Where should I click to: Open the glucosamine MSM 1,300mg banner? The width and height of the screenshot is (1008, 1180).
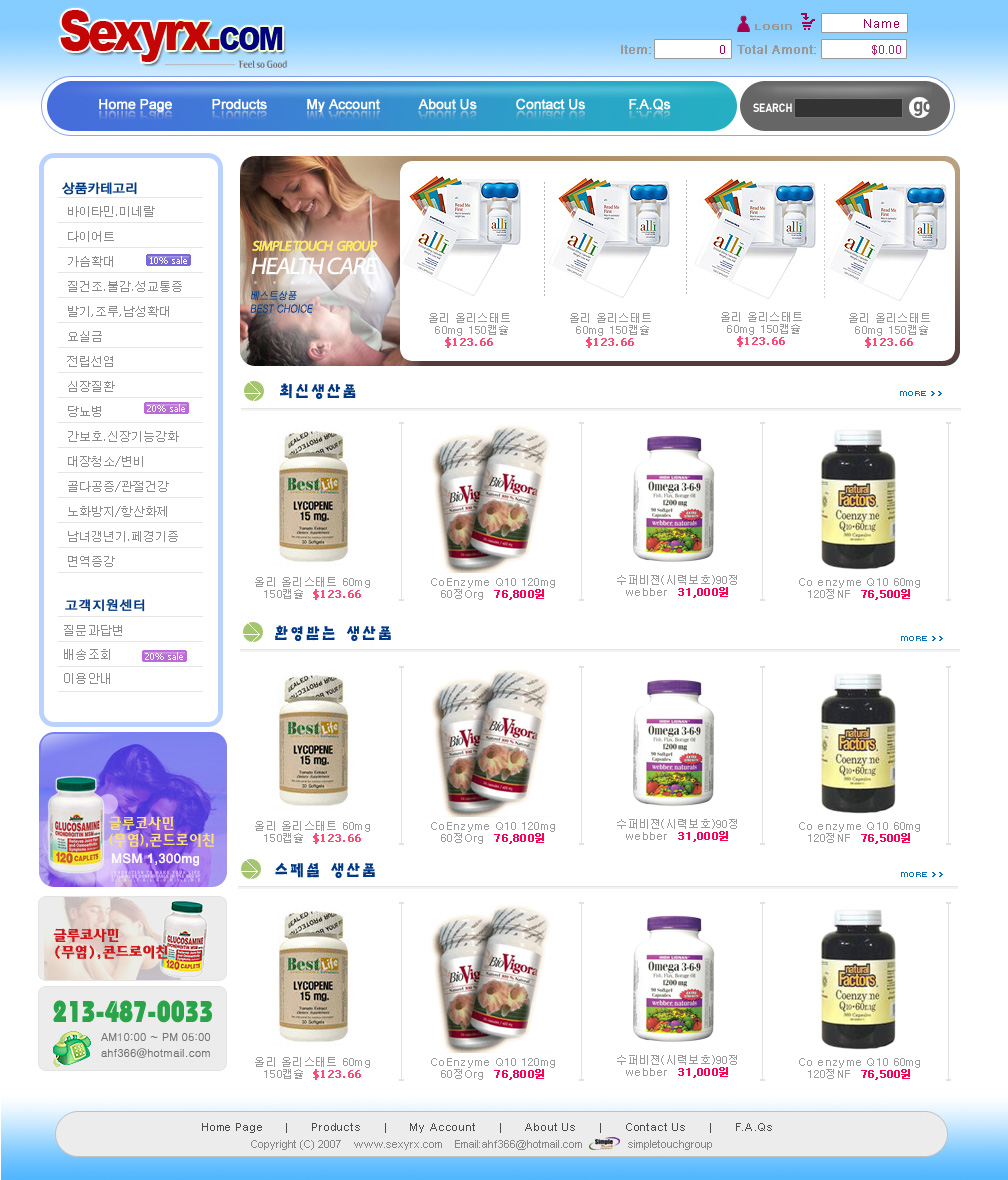pyautogui.click(x=133, y=809)
